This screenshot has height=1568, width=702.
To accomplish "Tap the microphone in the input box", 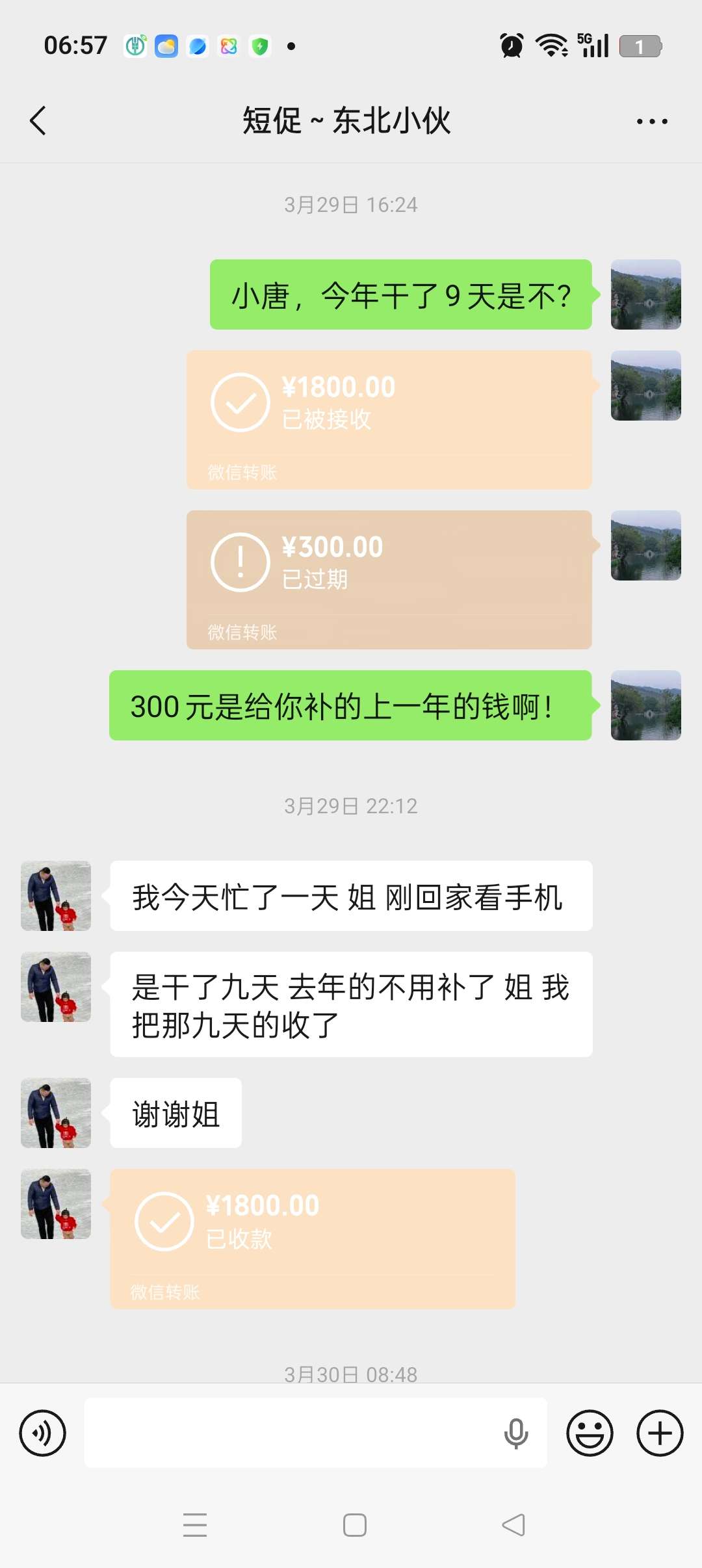I will pos(515,1433).
